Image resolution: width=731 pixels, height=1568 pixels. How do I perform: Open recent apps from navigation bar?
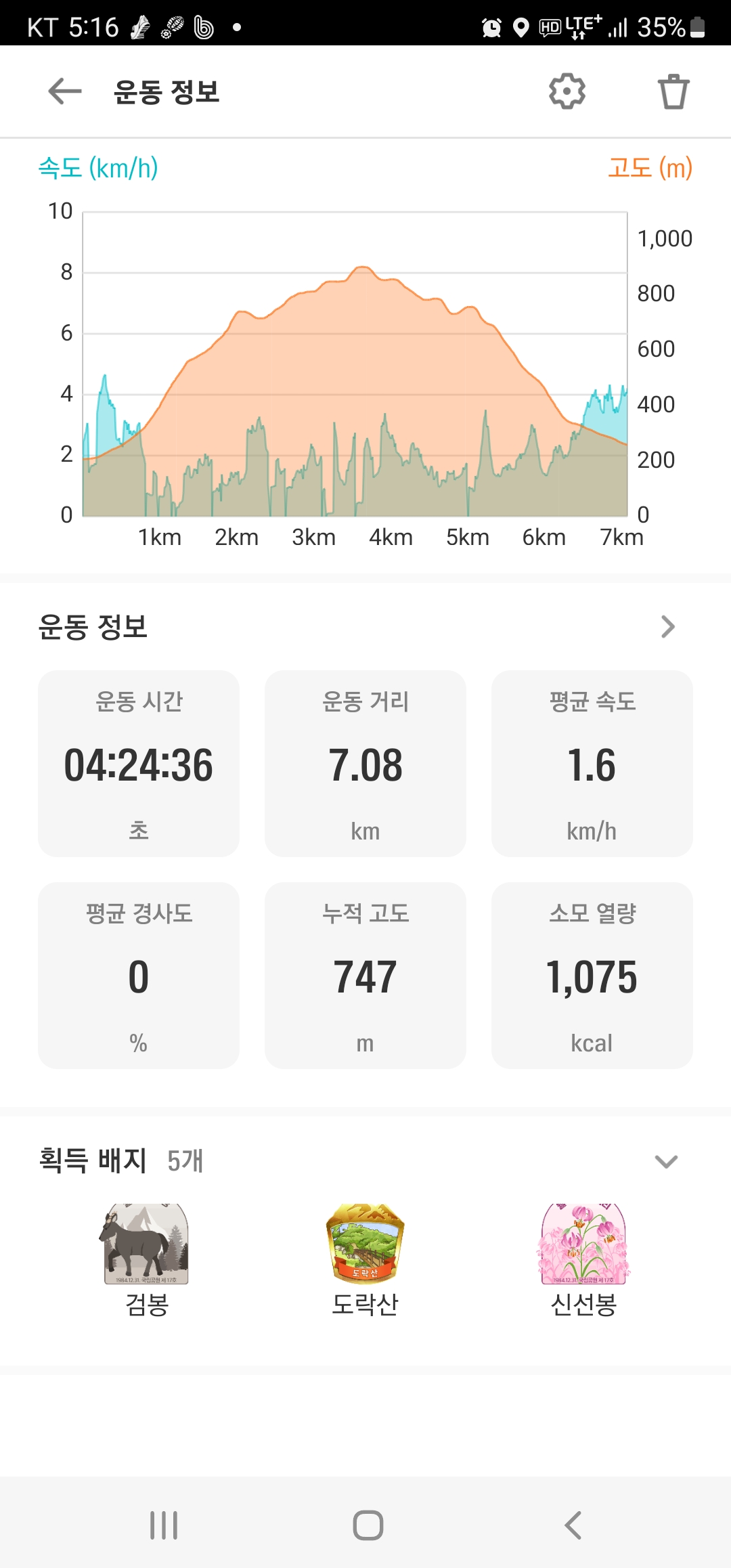(x=164, y=1525)
